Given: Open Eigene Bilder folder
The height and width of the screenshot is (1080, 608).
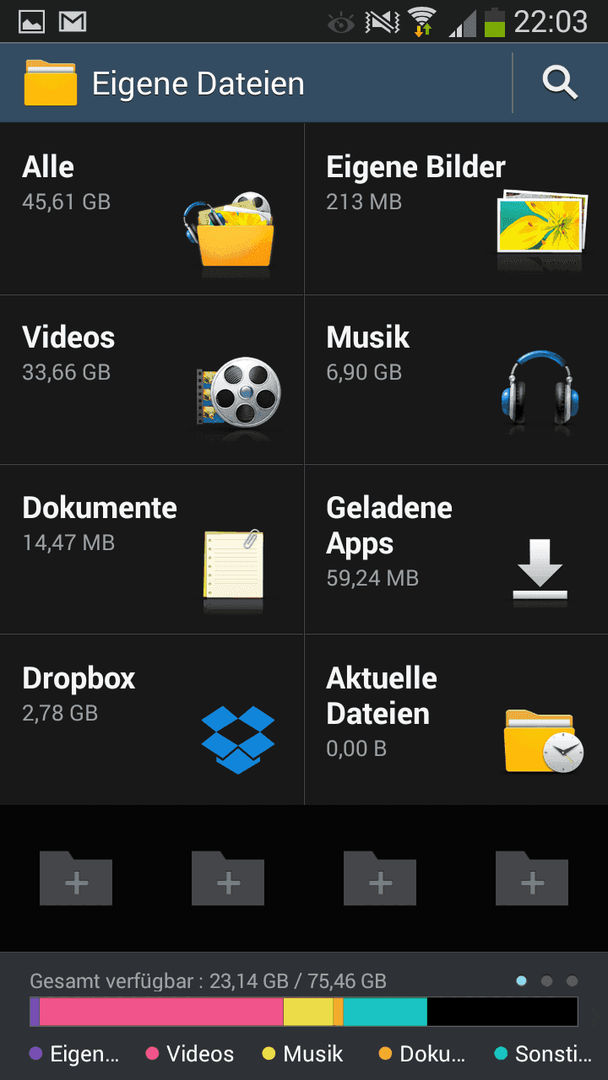Looking at the screenshot, I should pos(457,209).
